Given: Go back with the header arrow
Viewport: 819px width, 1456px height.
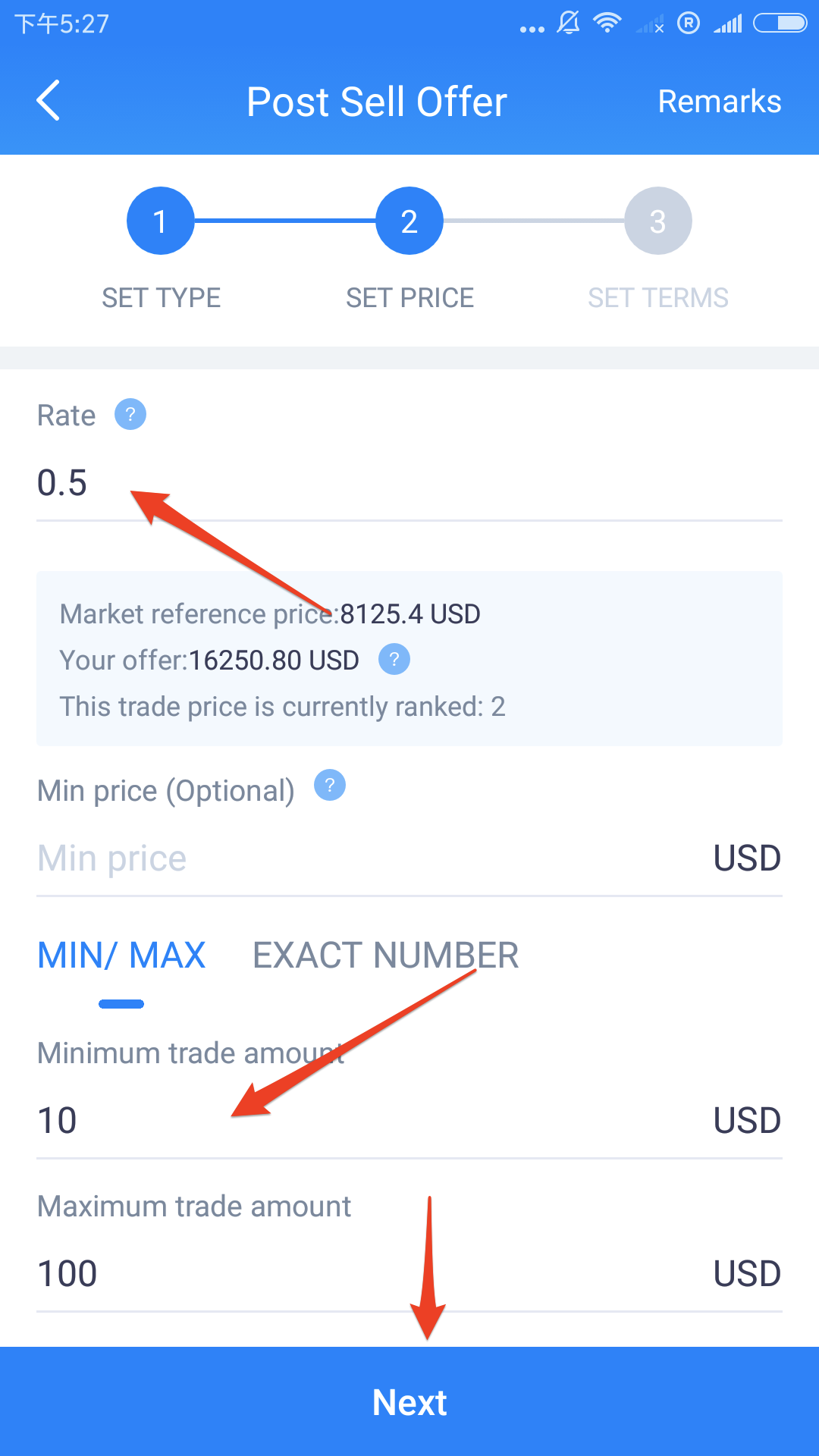Looking at the screenshot, I should pyautogui.click(x=48, y=101).
